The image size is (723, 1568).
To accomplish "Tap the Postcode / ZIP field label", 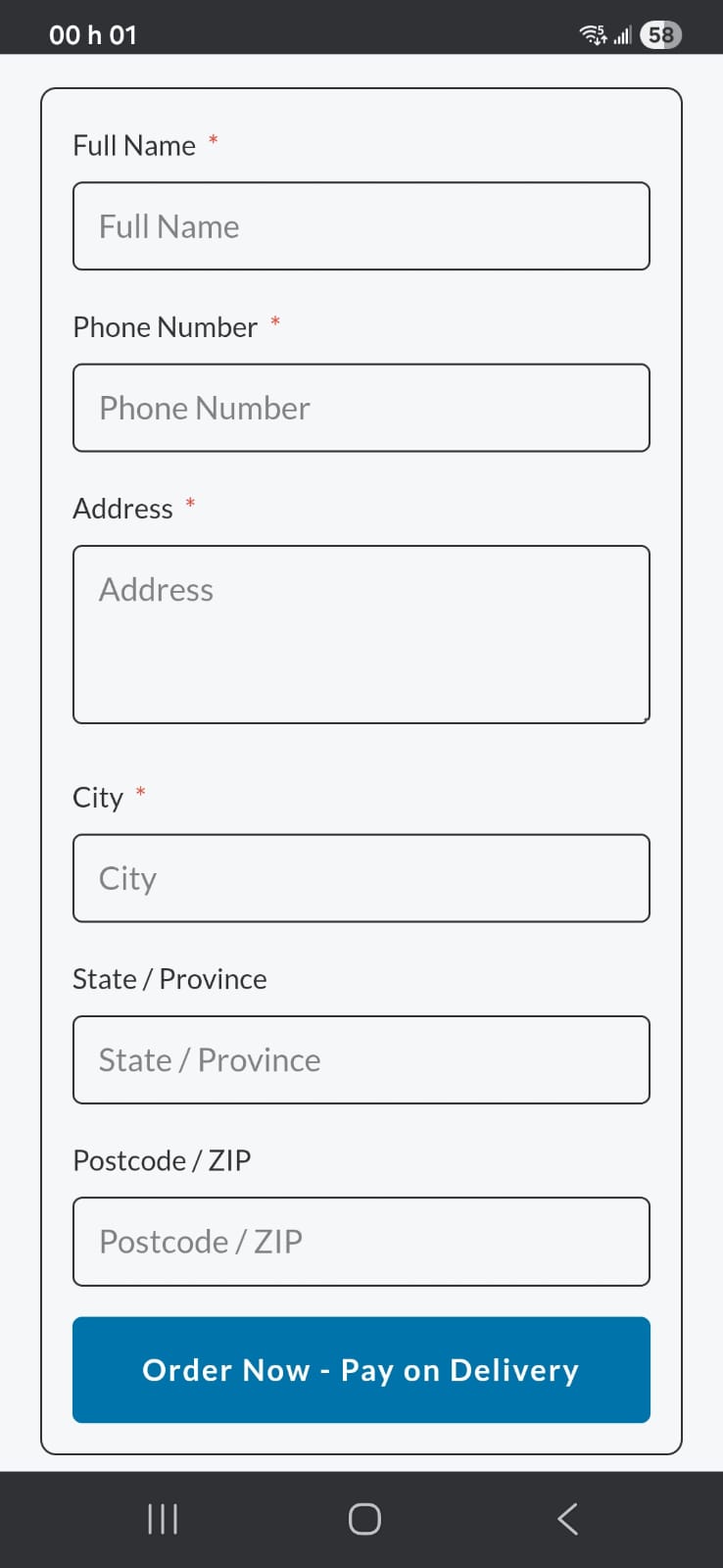I will pyautogui.click(x=162, y=1159).
